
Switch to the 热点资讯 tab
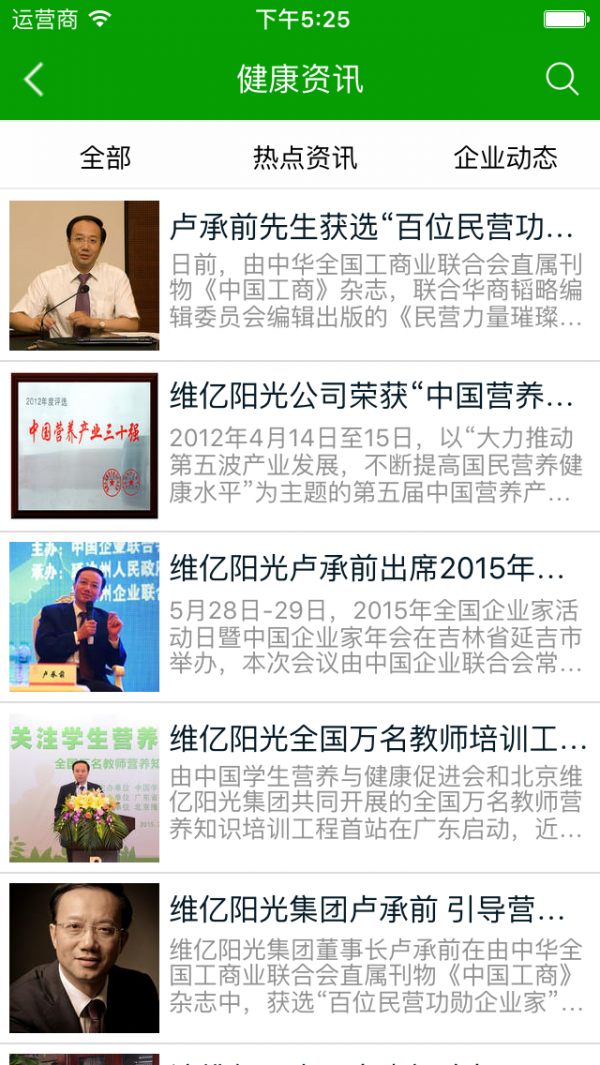click(x=305, y=157)
